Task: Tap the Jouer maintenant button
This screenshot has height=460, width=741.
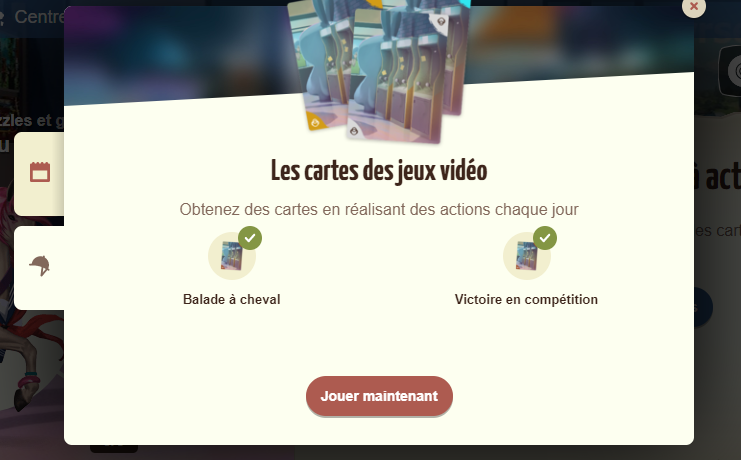Action: tap(379, 396)
